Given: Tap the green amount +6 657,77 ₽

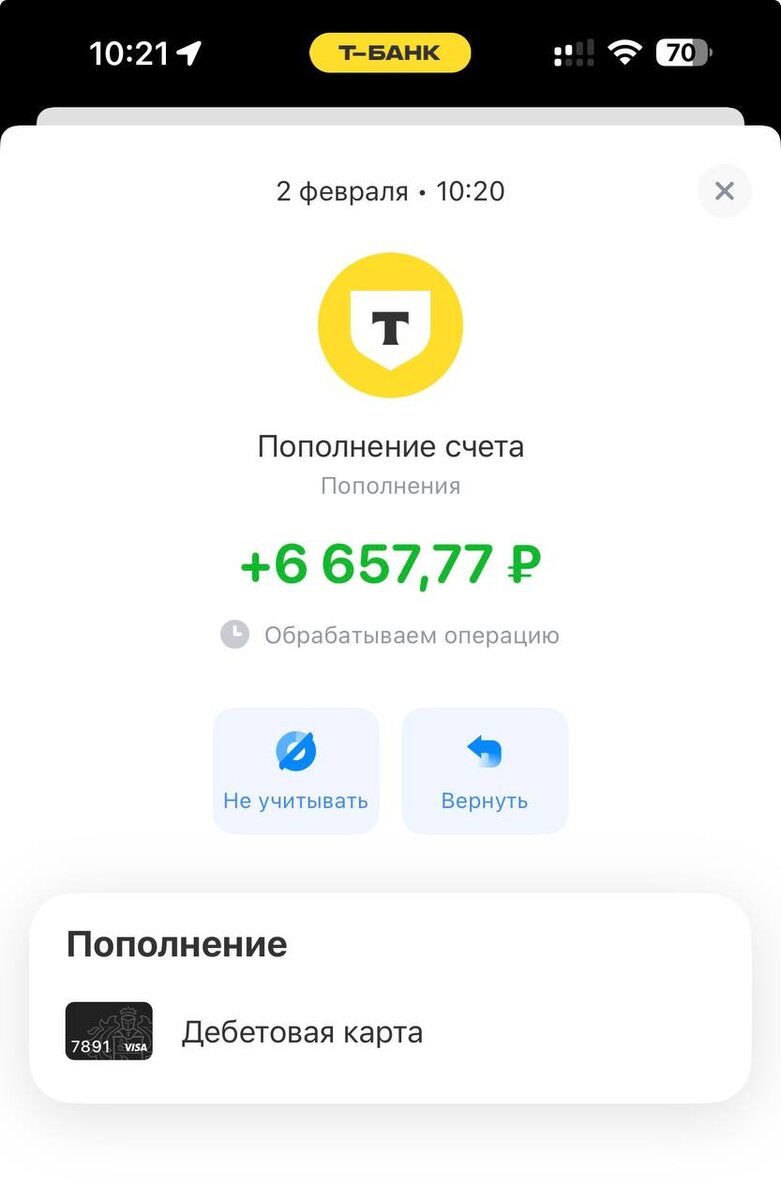Looking at the screenshot, I should click(x=390, y=565).
